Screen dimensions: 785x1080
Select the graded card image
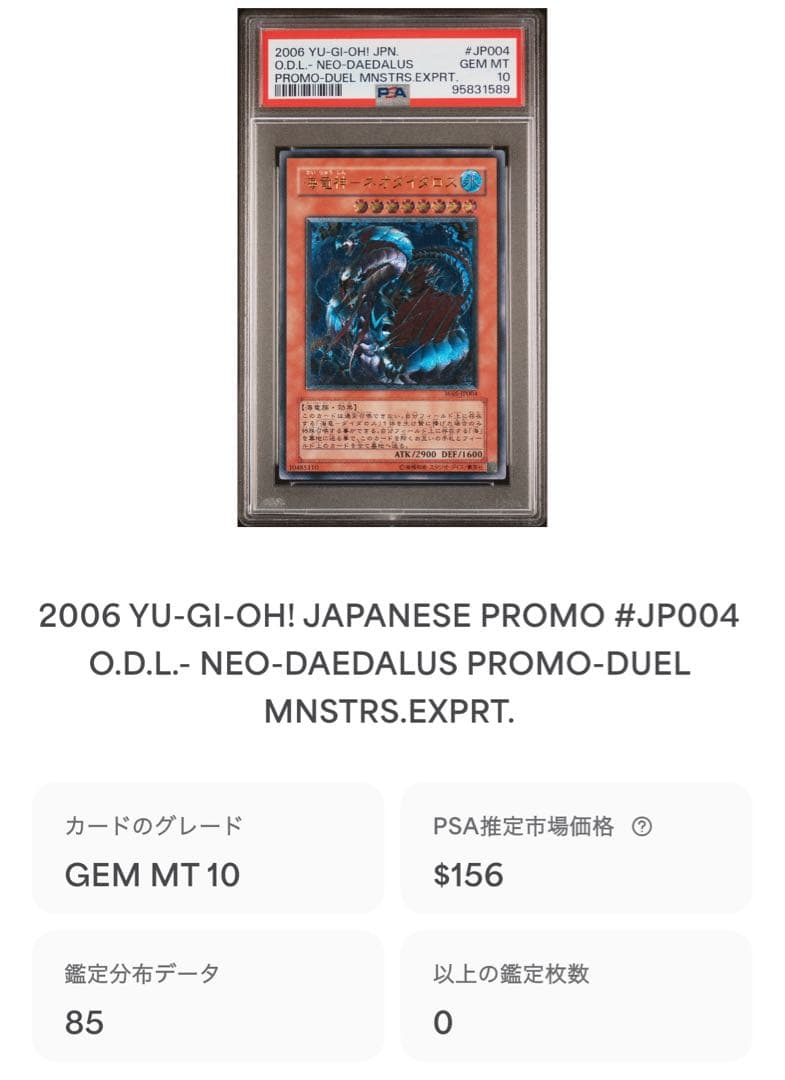coord(392,270)
